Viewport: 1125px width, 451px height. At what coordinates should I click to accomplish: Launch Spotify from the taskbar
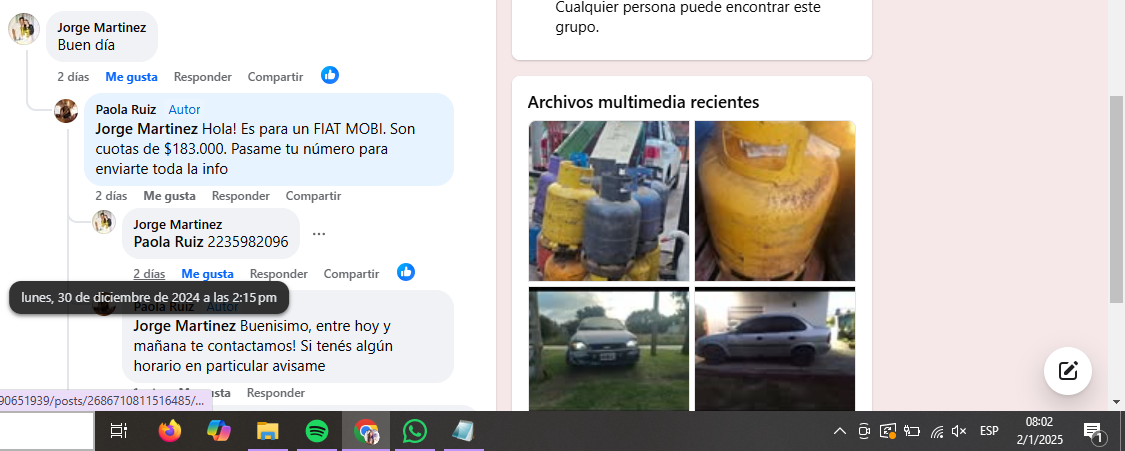[x=316, y=431]
